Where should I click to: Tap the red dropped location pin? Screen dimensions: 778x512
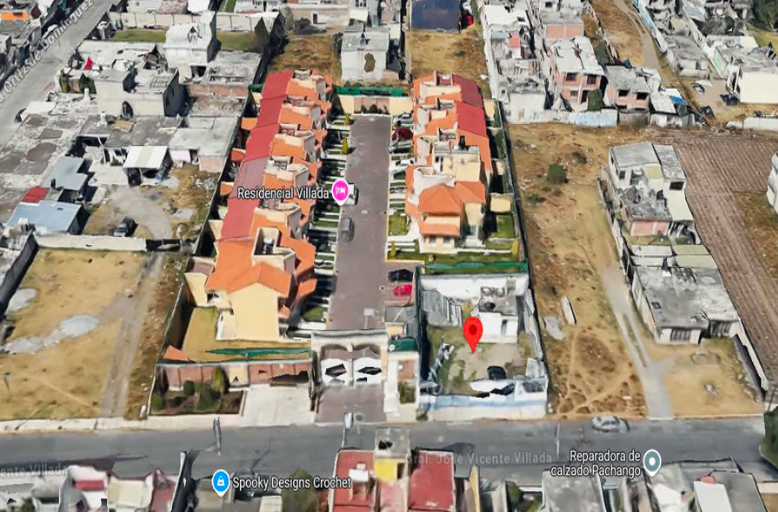(473, 334)
